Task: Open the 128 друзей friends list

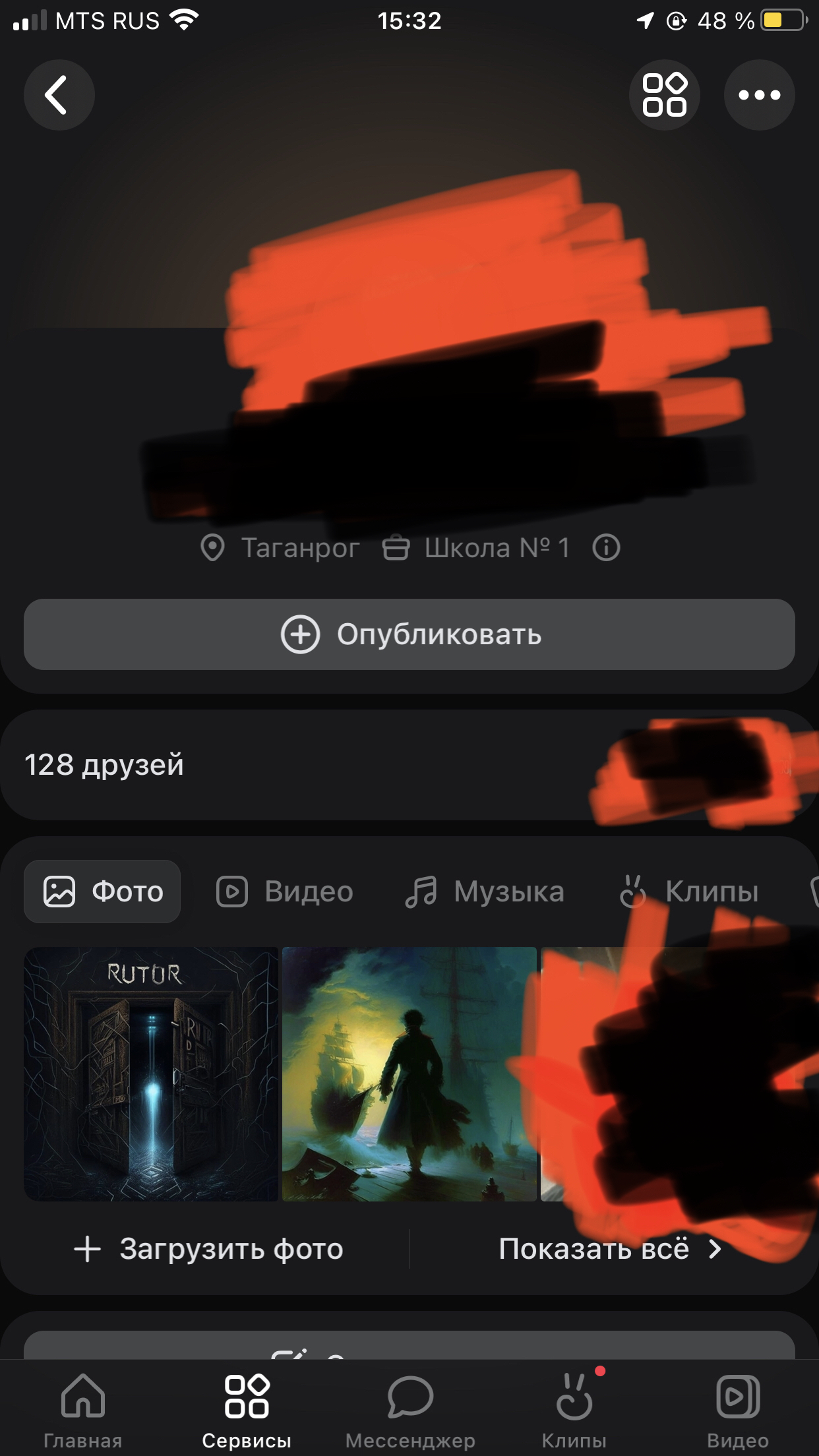Action: [104, 765]
